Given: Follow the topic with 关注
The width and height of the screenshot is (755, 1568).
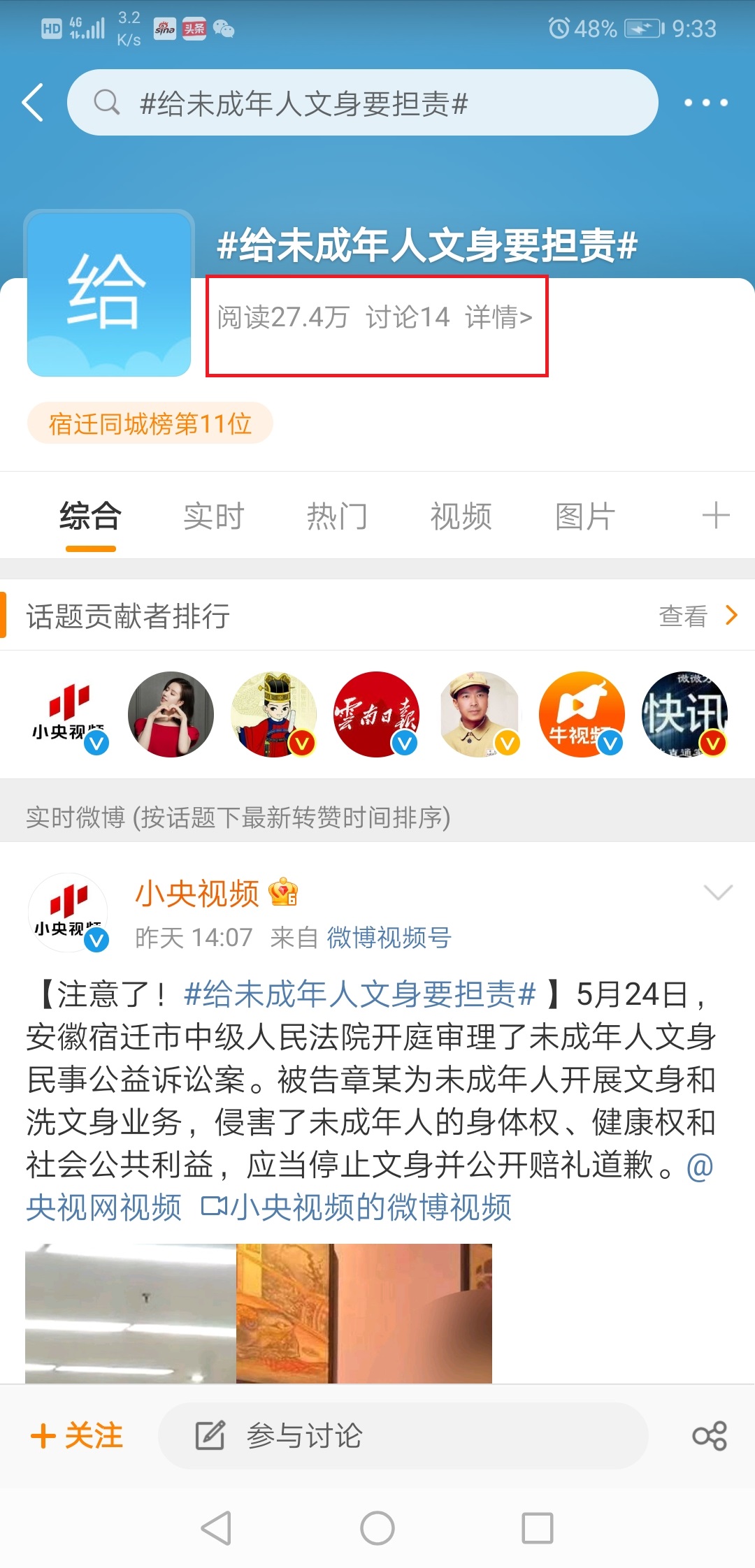Looking at the screenshot, I should click(x=77, y=1436).
